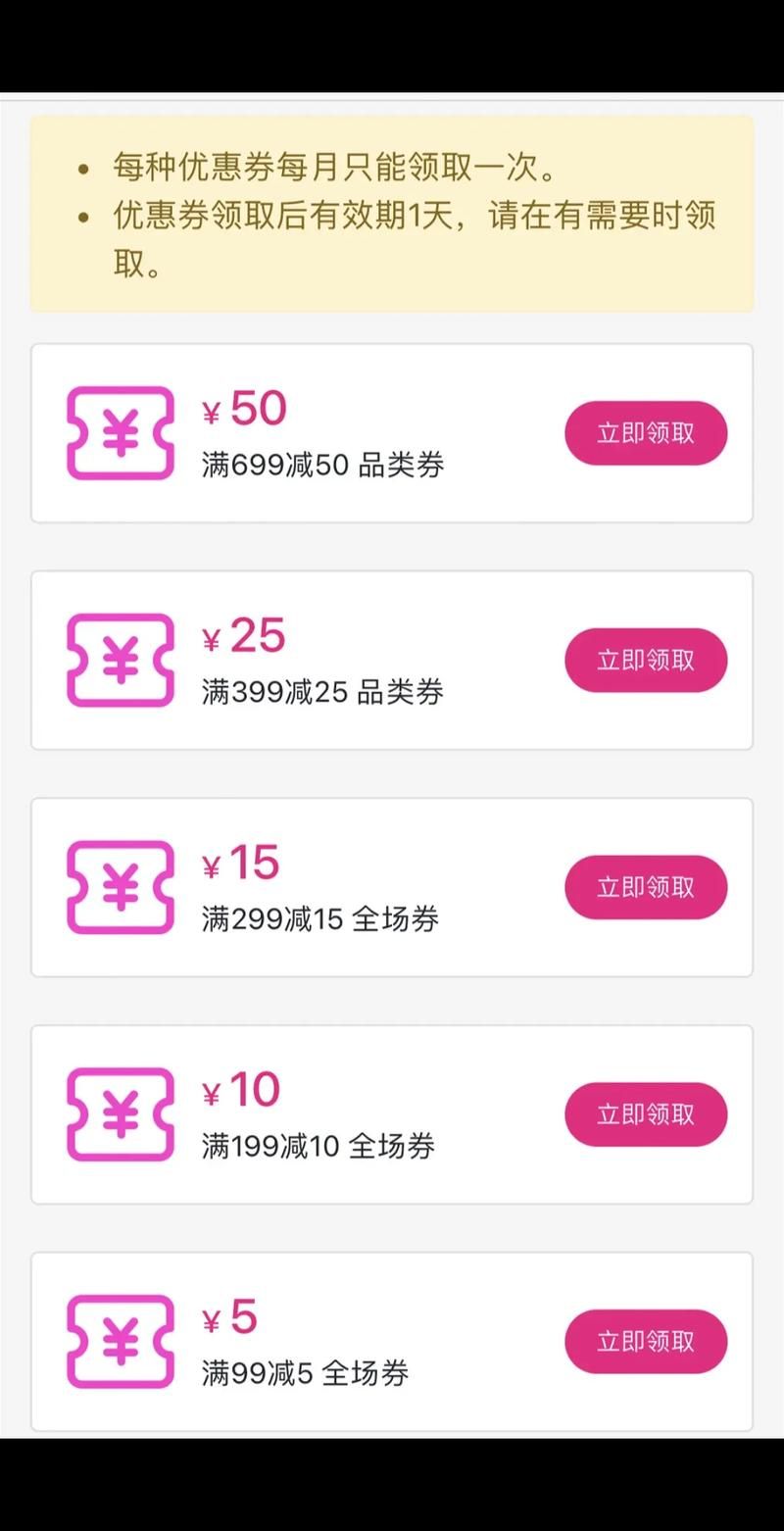Click the ¥5 coupon card
The image size is (784, 1531).
pyautogui.click(x=392, y=1342)
